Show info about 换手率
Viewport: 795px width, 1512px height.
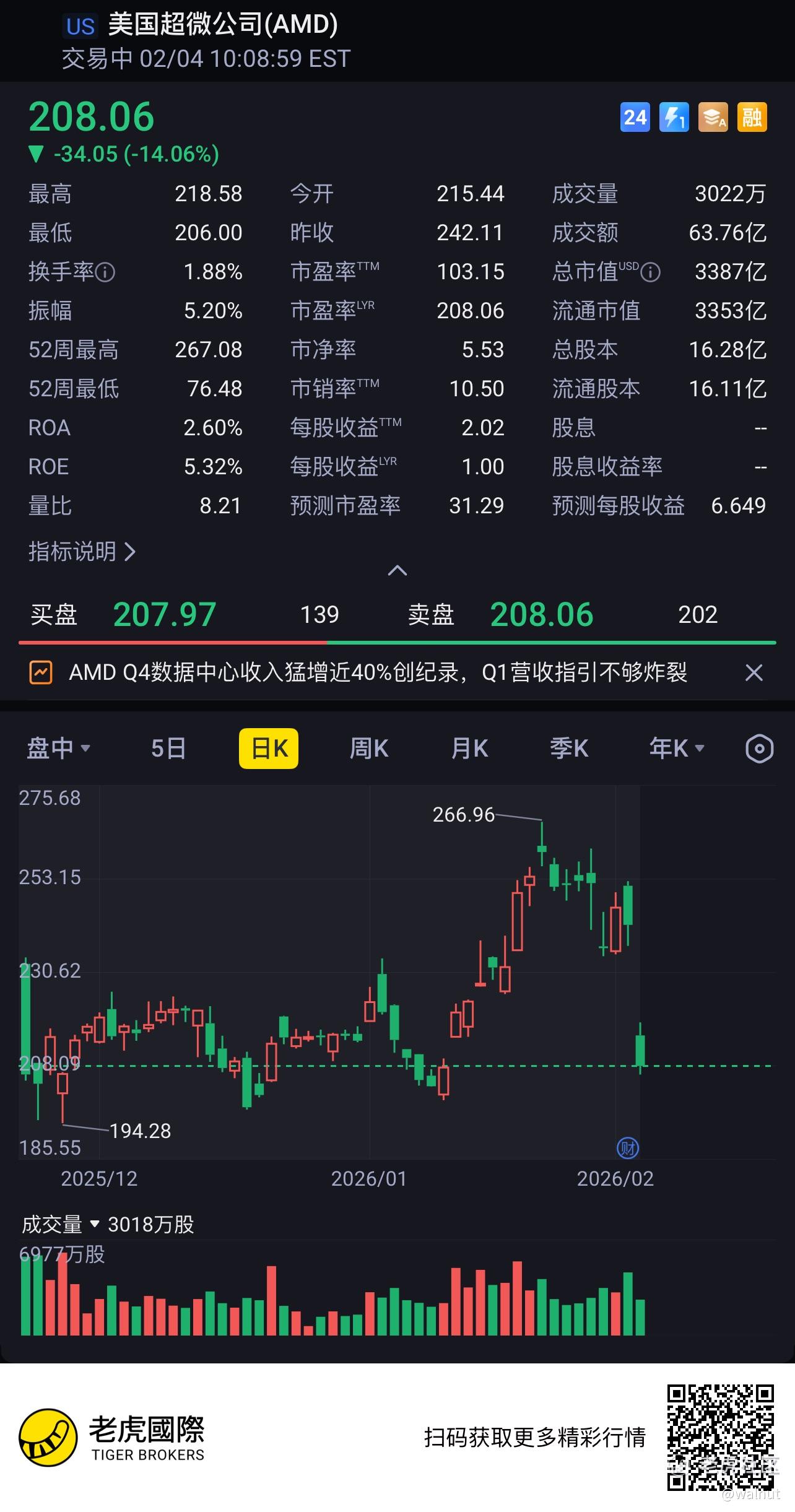[105, 272]
